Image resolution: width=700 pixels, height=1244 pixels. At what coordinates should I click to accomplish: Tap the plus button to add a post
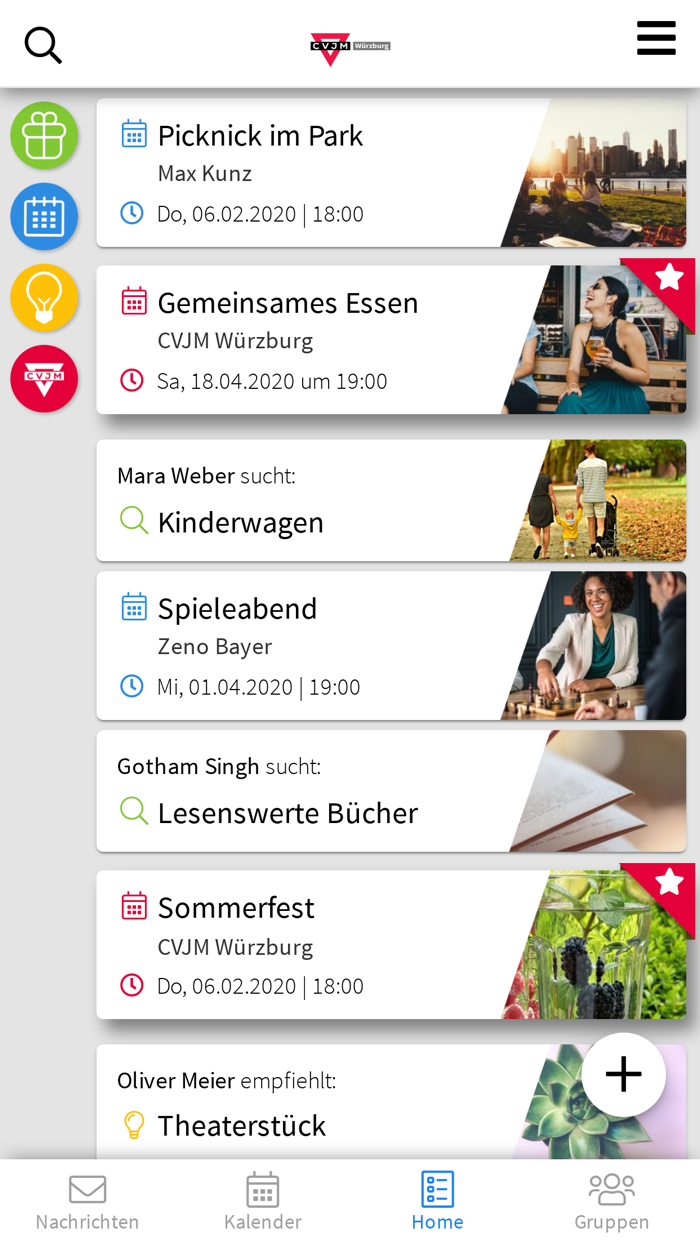click(624, 1075)
